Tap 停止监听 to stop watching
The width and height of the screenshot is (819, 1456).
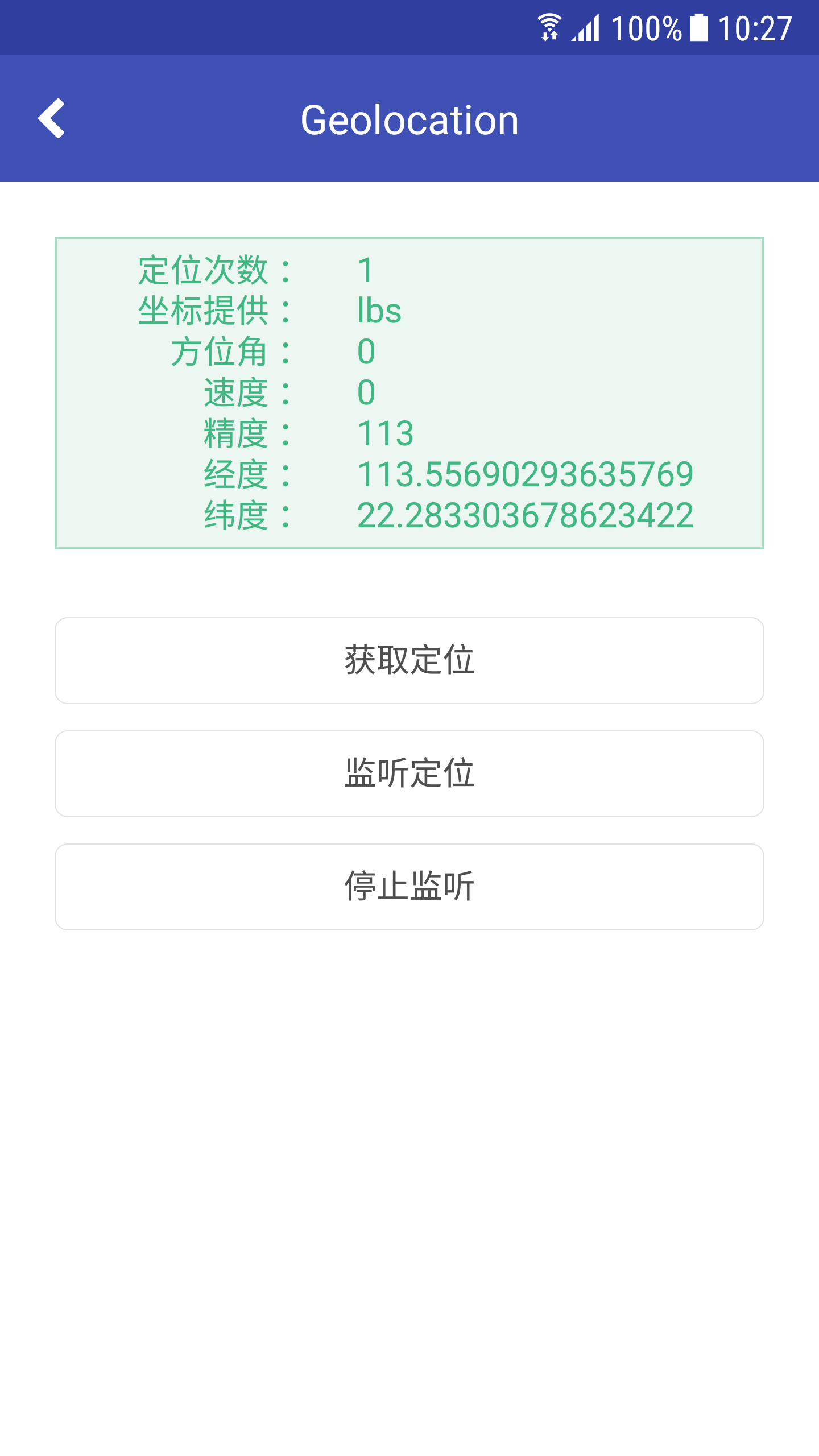pyautogui.click(x=409, y=887)
